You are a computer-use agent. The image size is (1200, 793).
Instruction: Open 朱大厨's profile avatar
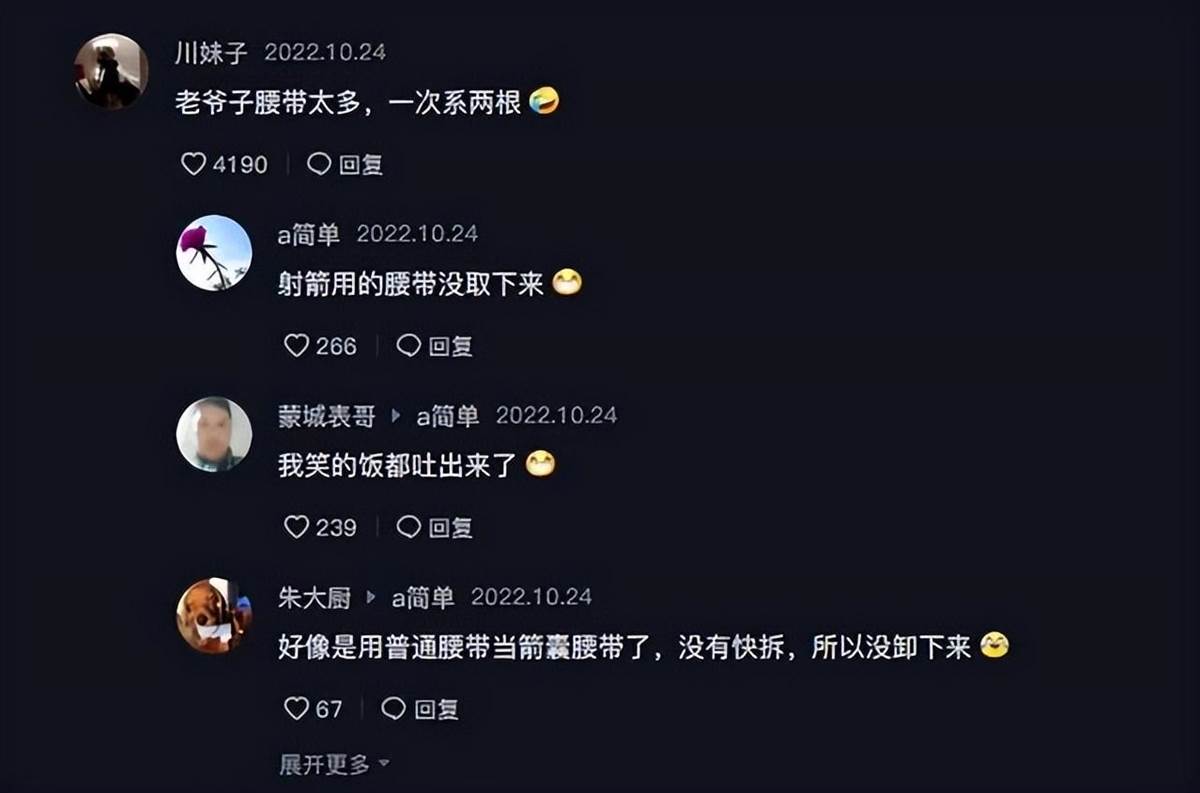[214, 615]
